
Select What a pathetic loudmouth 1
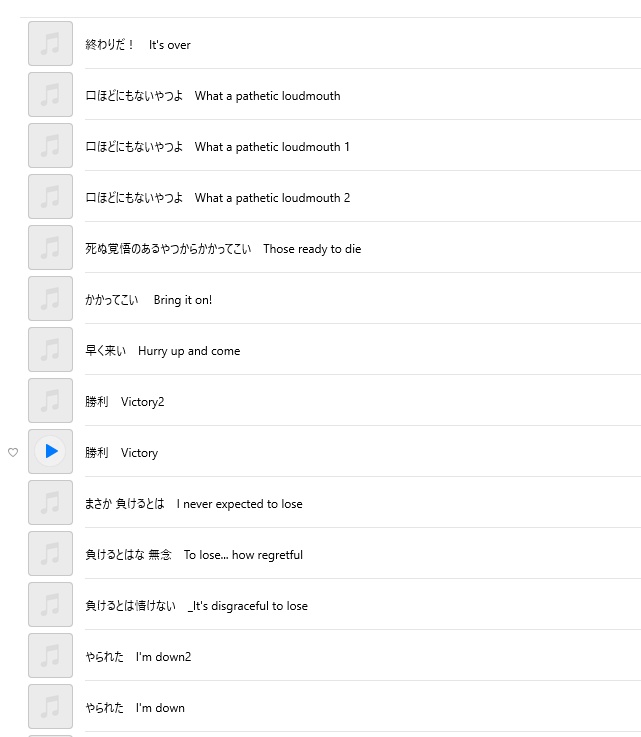(x=218, y=147)
